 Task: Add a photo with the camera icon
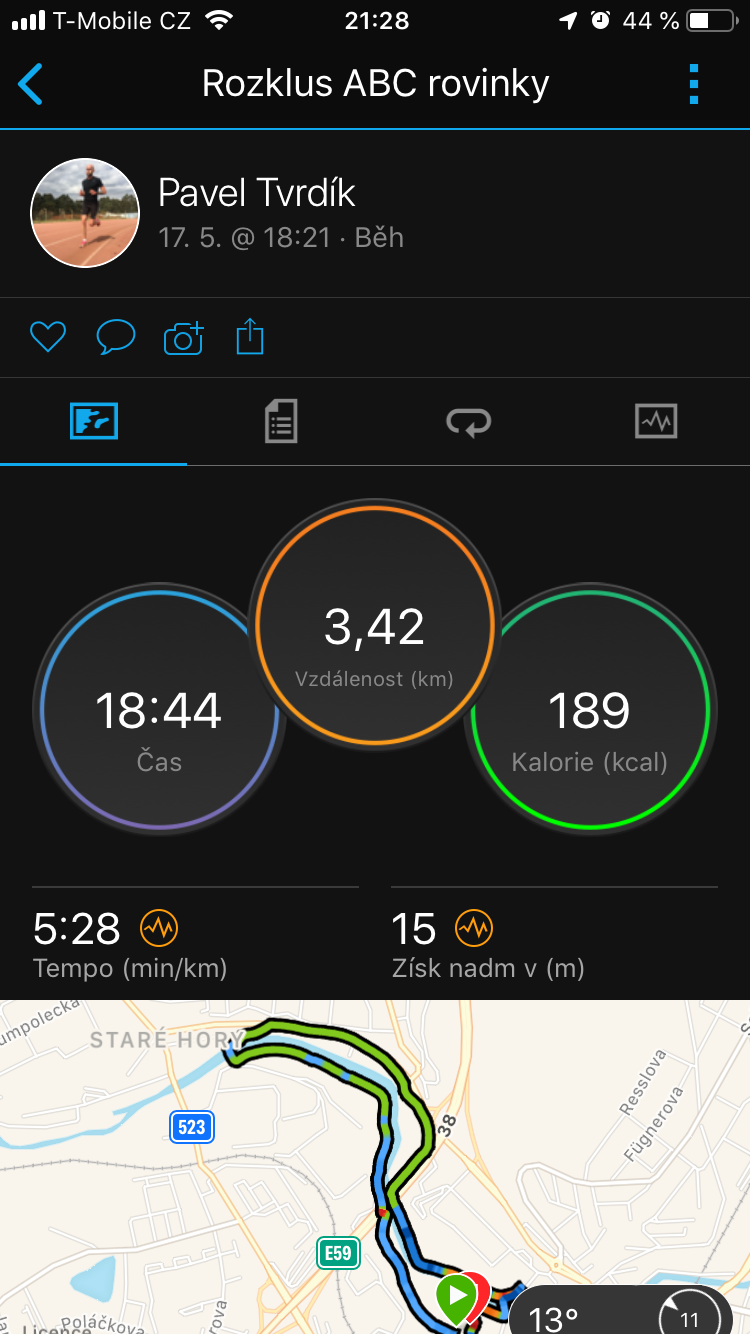[183, 338]
